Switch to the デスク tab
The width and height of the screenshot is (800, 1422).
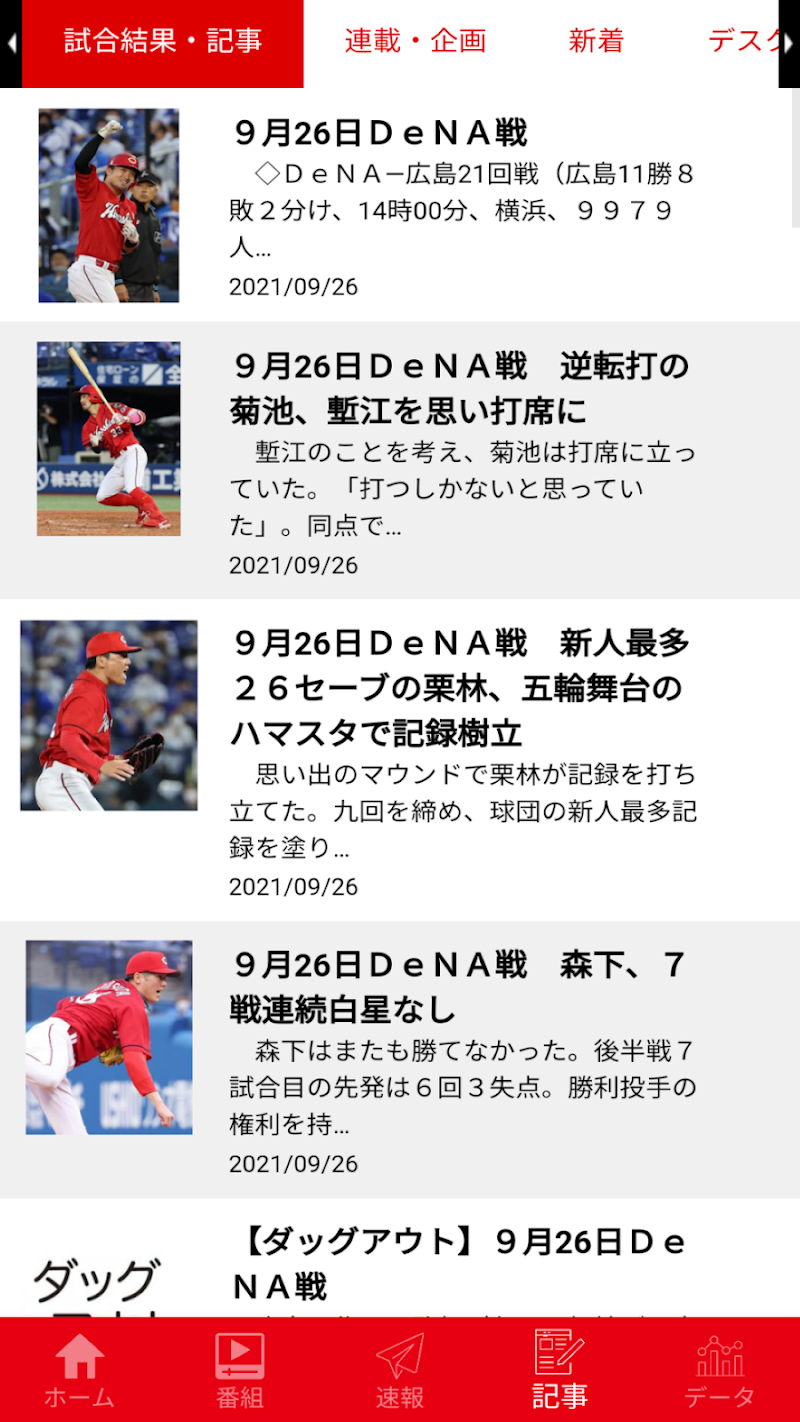click(x=742, y=42)
